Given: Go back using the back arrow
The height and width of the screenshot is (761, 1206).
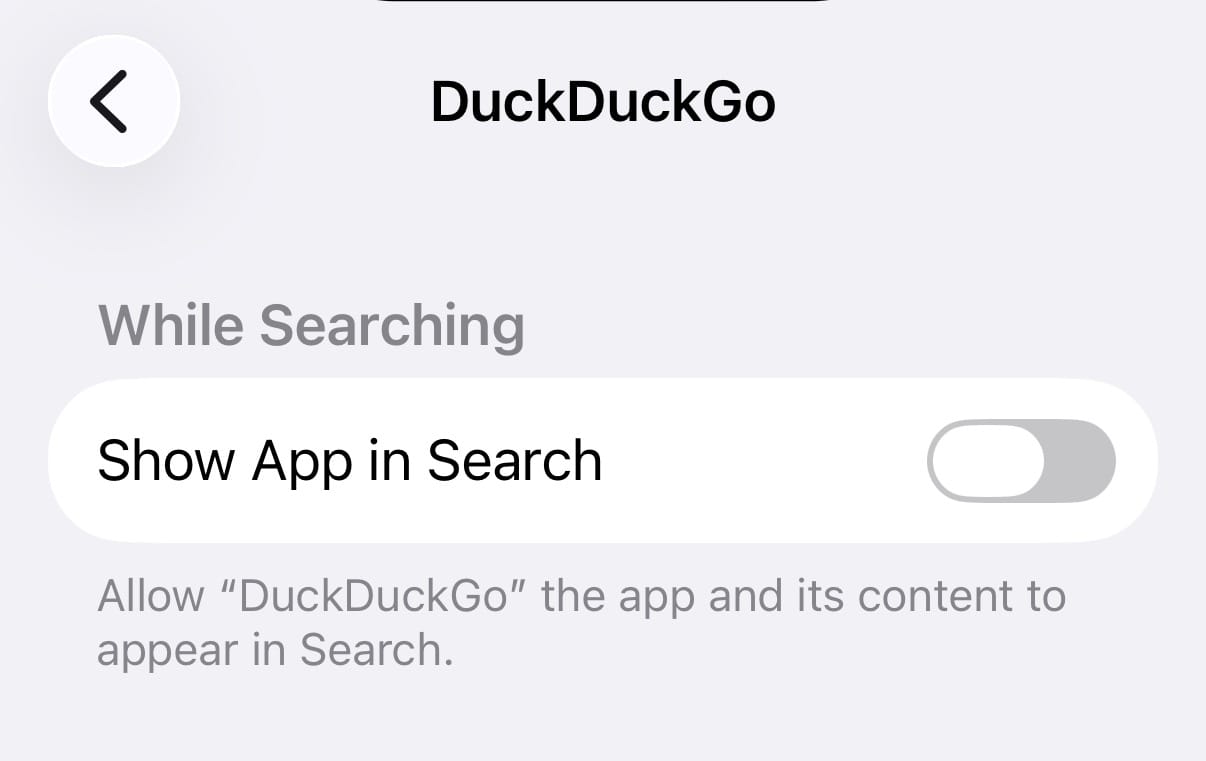Looking at the screenshot, I should (x=113, y=101).
